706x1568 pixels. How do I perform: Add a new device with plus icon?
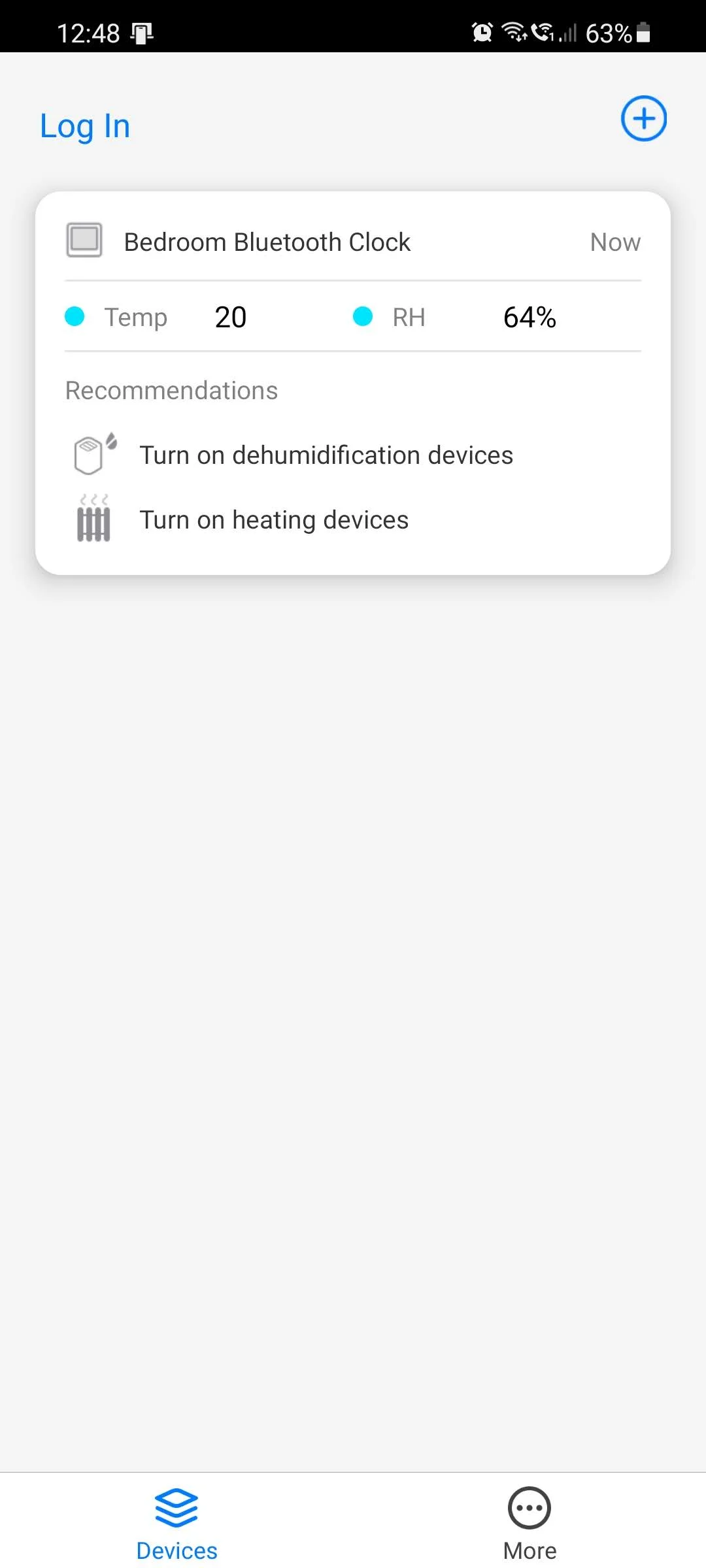pyautogui.click(x=643, y=119)
